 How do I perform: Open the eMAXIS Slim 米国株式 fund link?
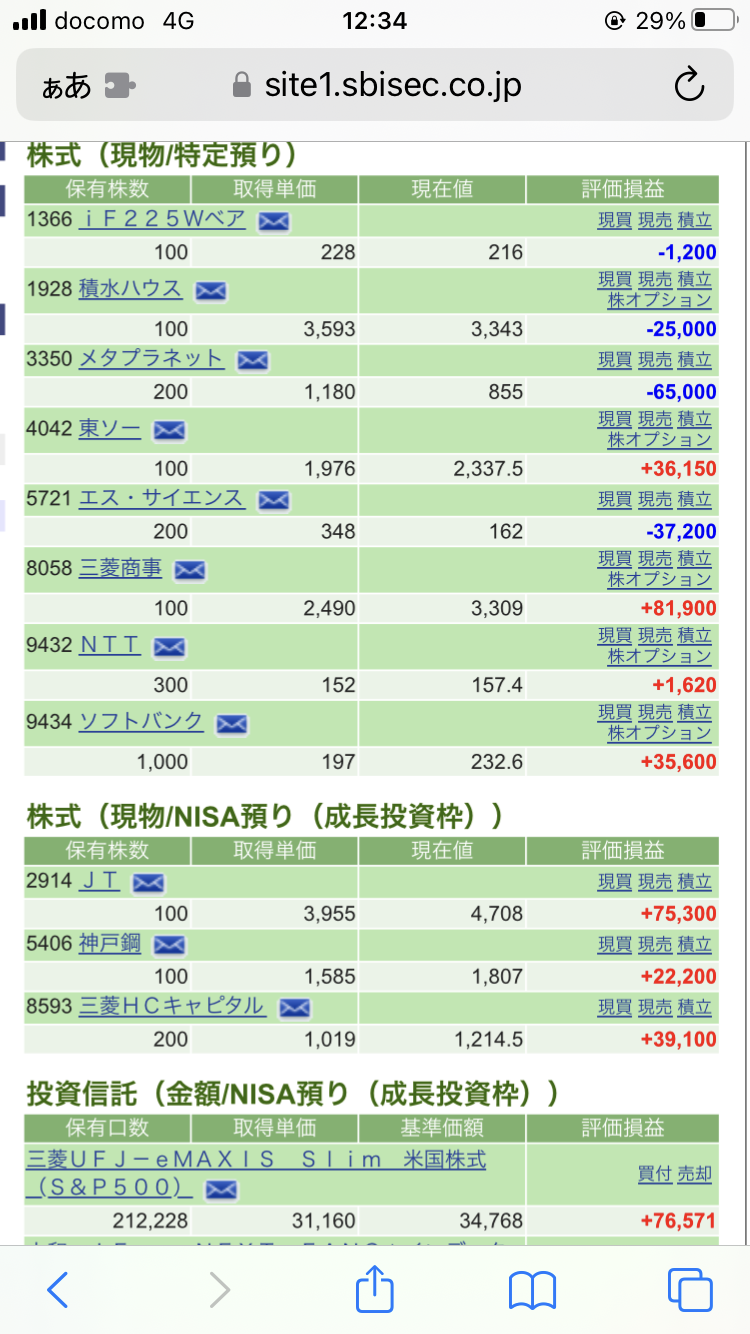pyautogui.click(x=256, y=1173)
